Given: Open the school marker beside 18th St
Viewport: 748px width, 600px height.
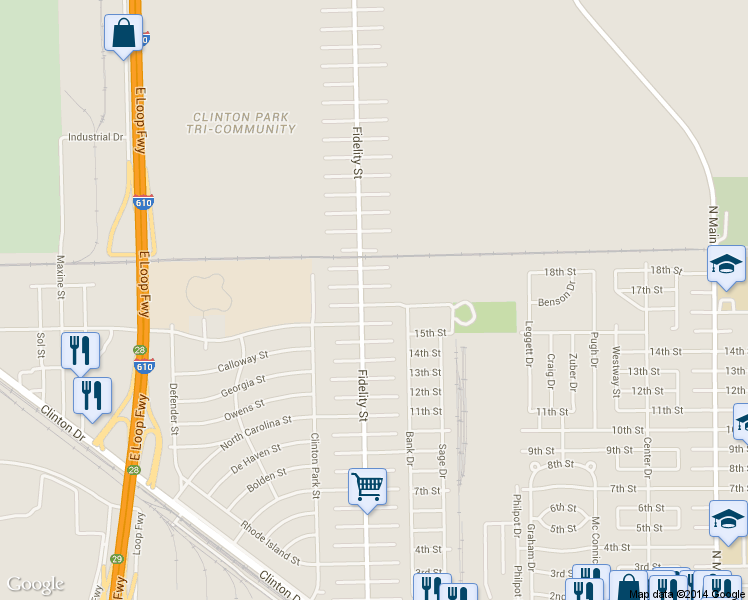Looking at the screenshot, I should tap(726, 265).
